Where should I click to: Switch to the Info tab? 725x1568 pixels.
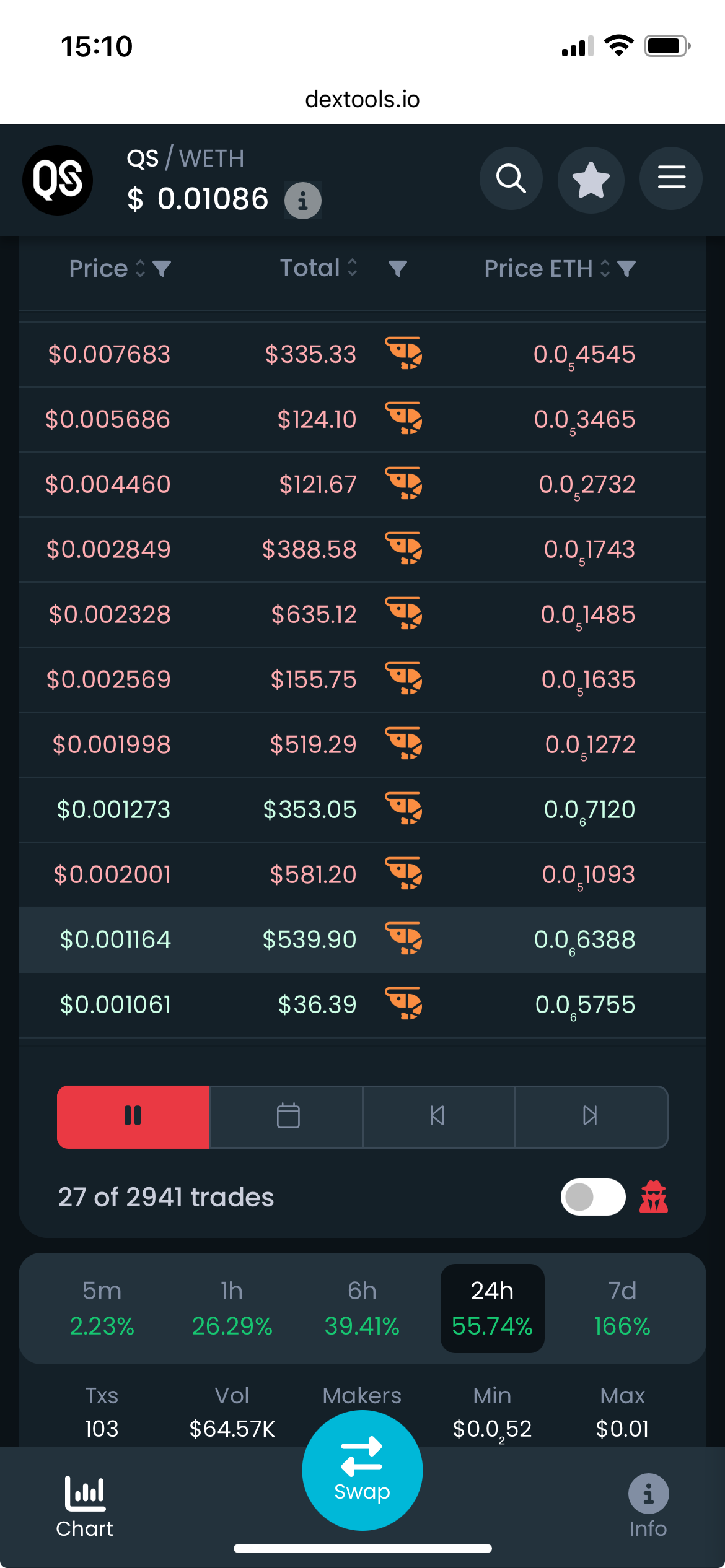click(648, 1506)
